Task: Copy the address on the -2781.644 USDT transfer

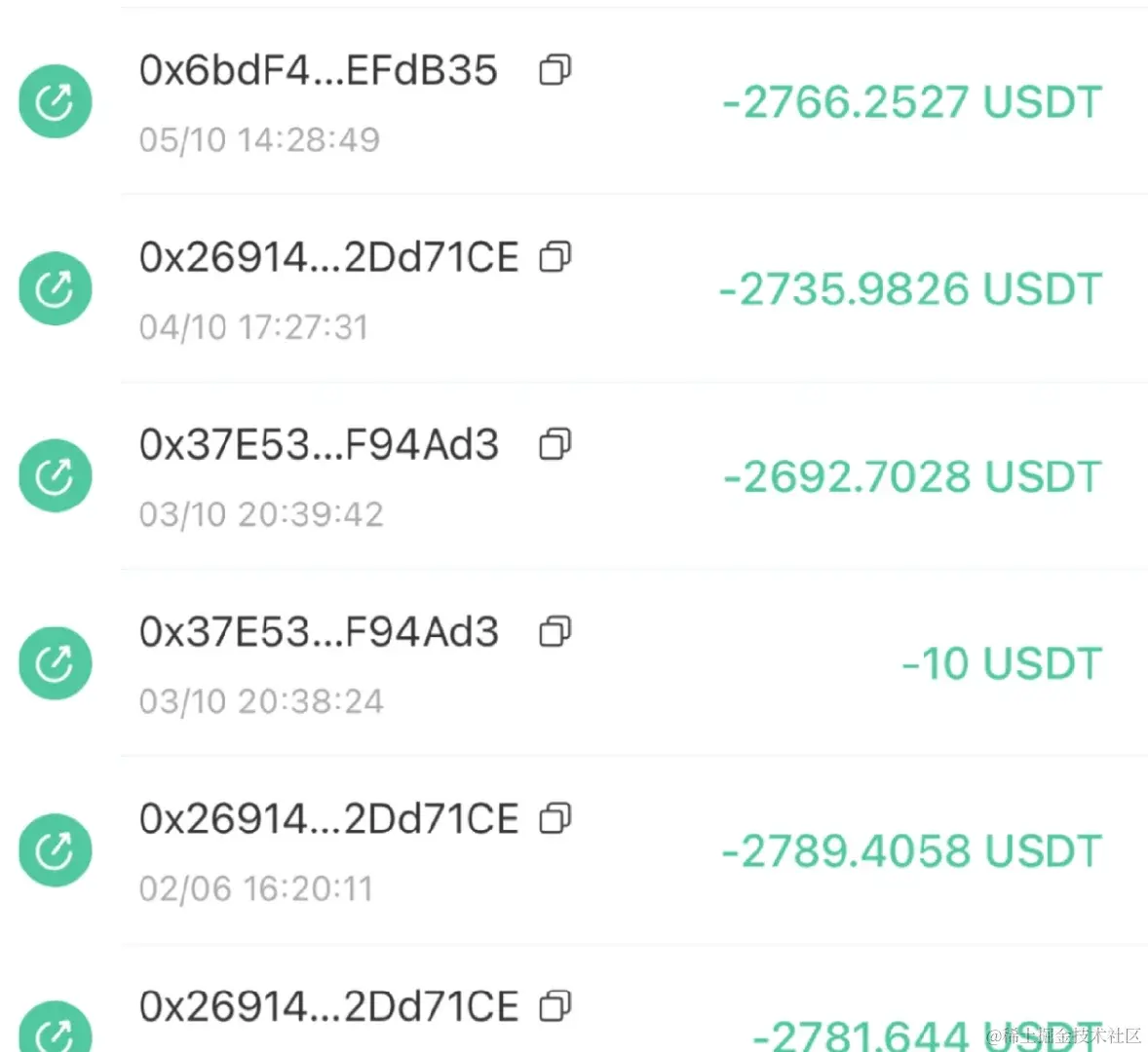Action: point(555,1004)
